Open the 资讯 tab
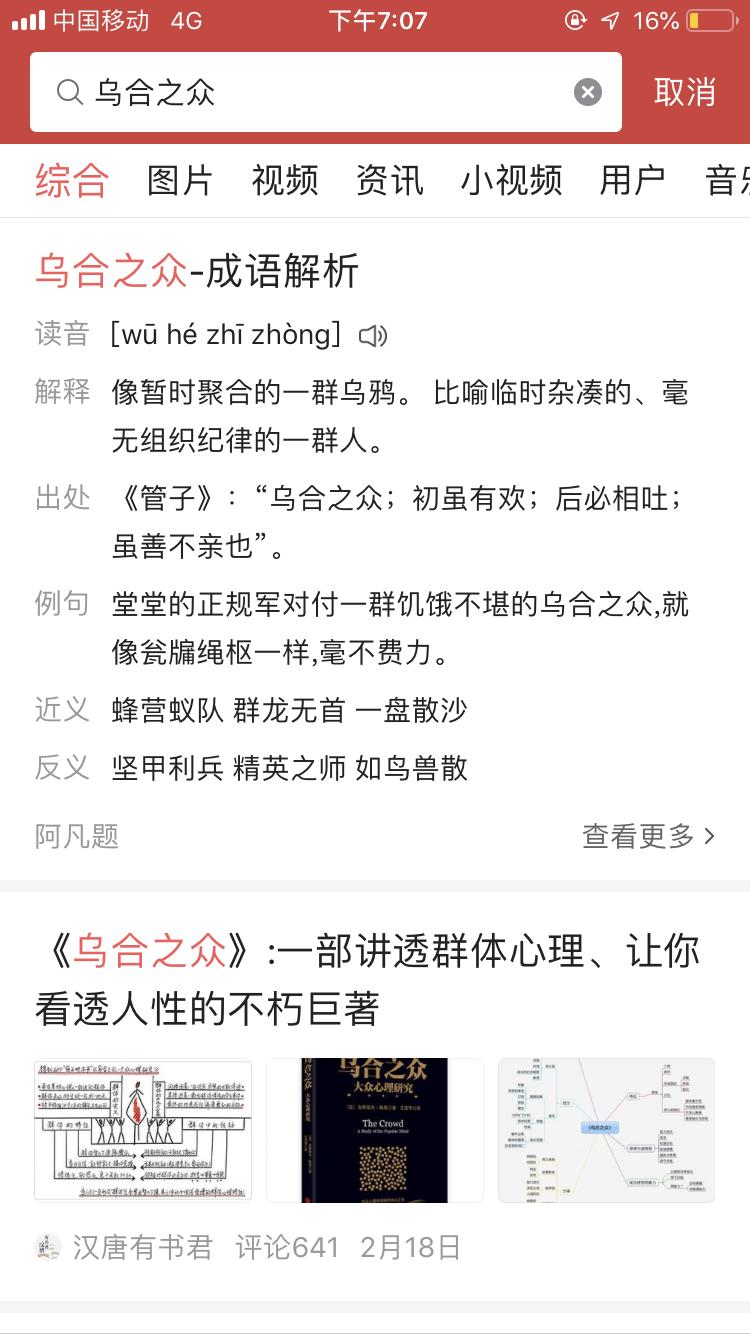Viewport: 750px width, 1334px height. click(389, 181)
